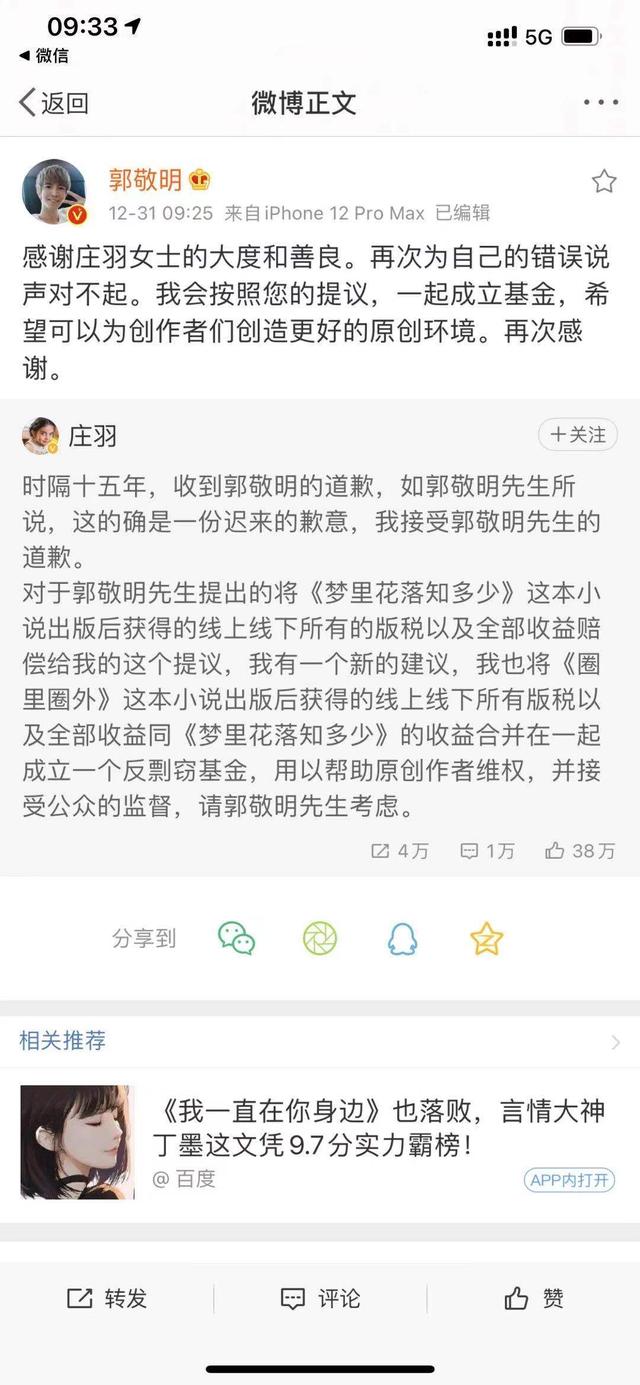
Task: Open the three-dot overflow menu
Action: [601, 102]
